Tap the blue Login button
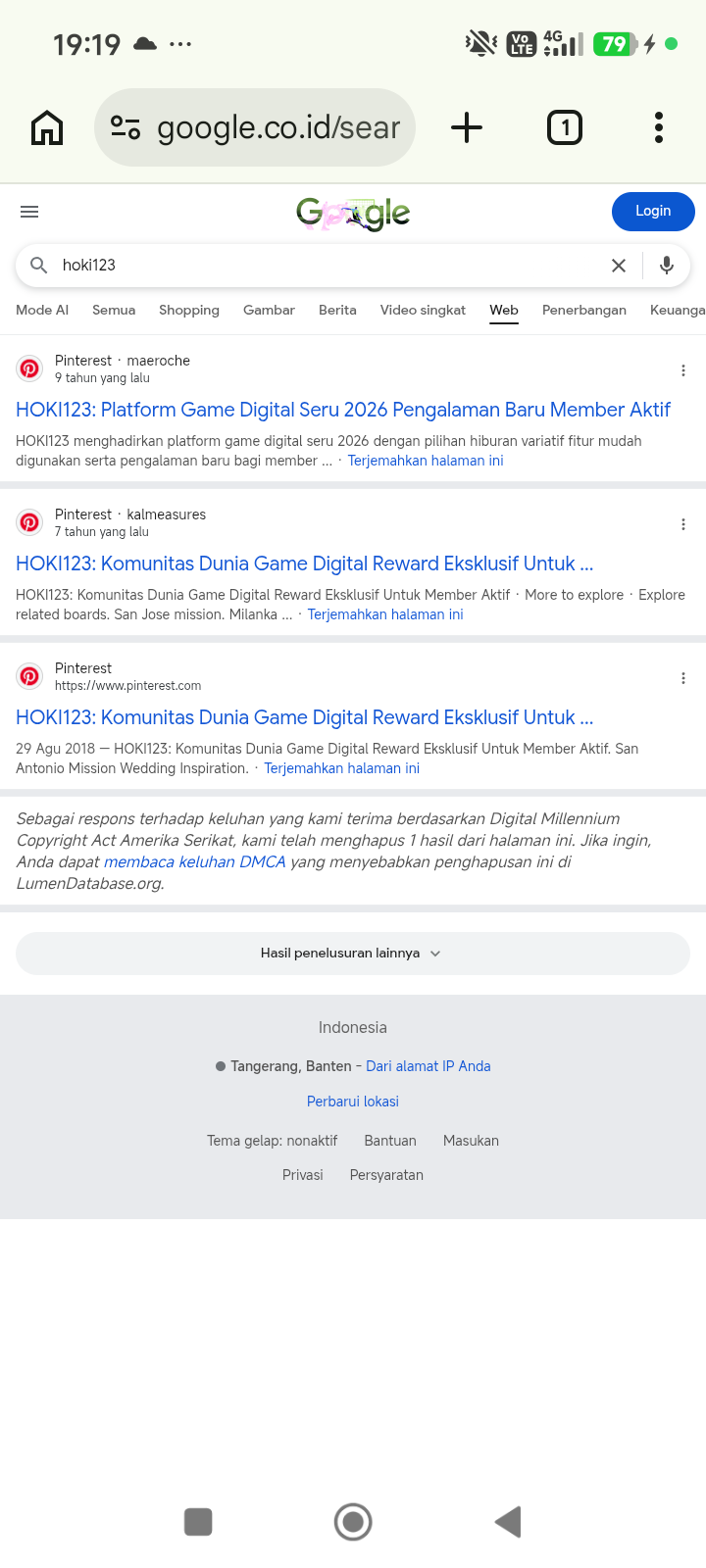This screenshot has width=706, height=1568. pyautogui.click(x=653, y=212)
